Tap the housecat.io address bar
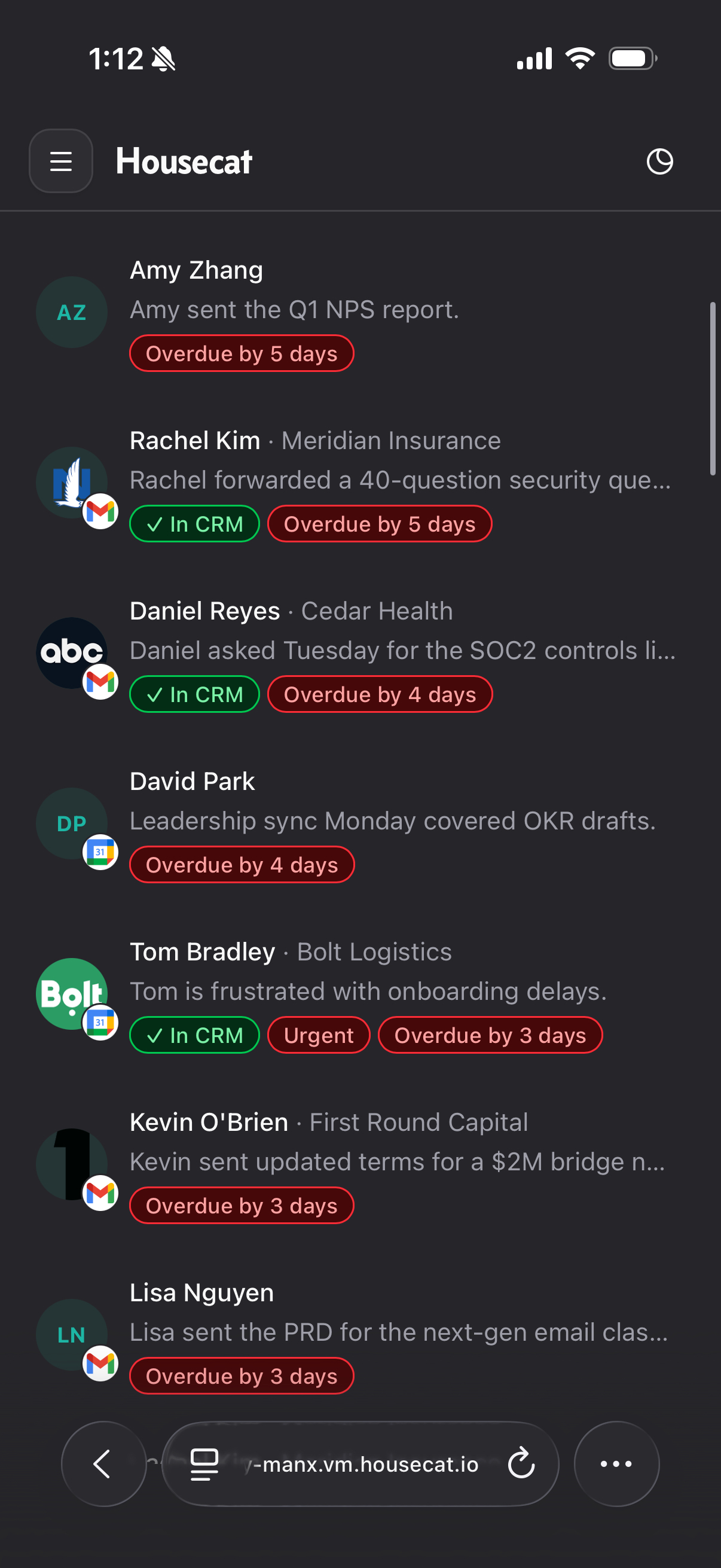 [365, 1464]
